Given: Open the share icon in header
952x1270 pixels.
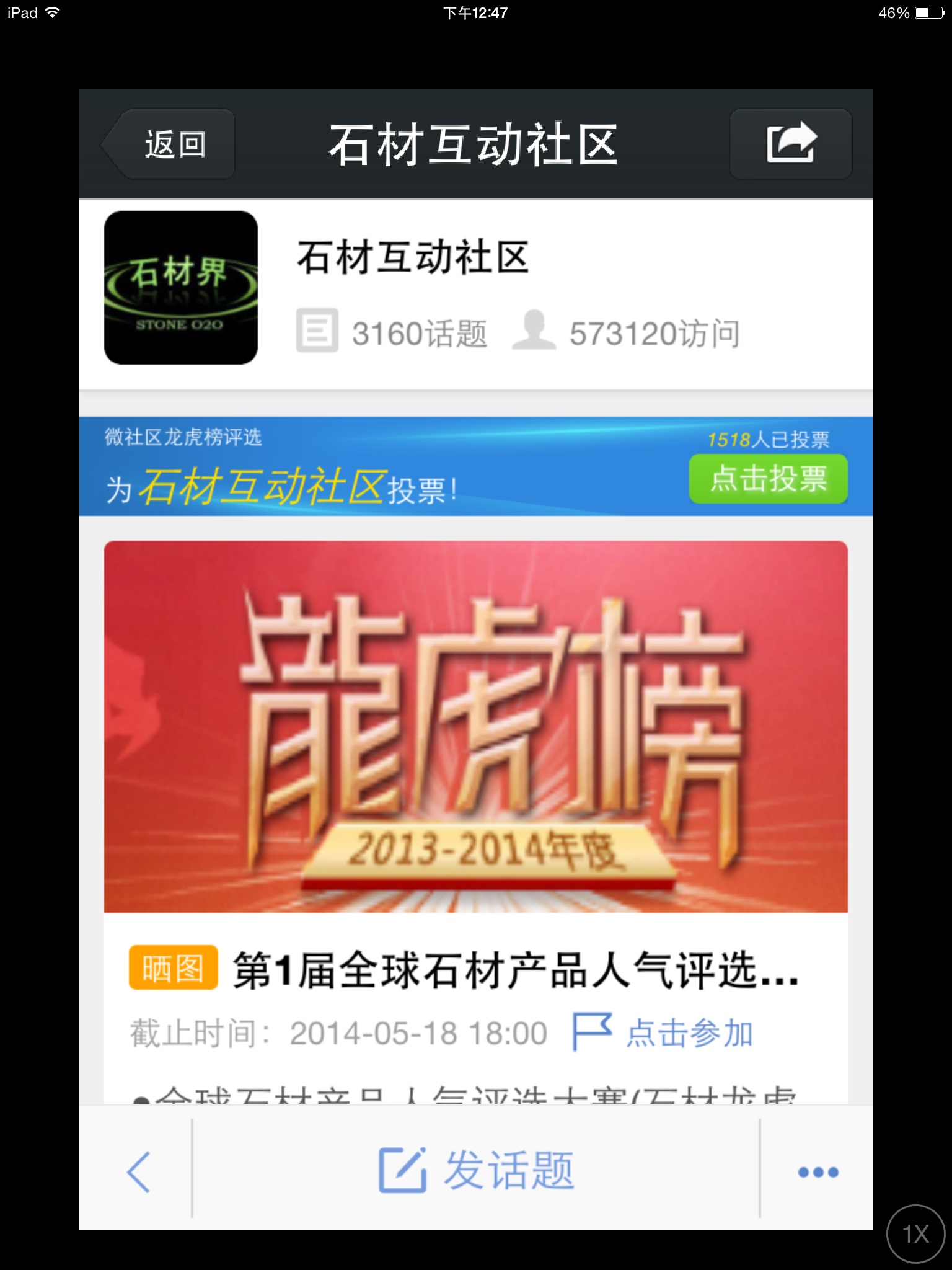Looking at the screenshot, I should click(791, 144).
